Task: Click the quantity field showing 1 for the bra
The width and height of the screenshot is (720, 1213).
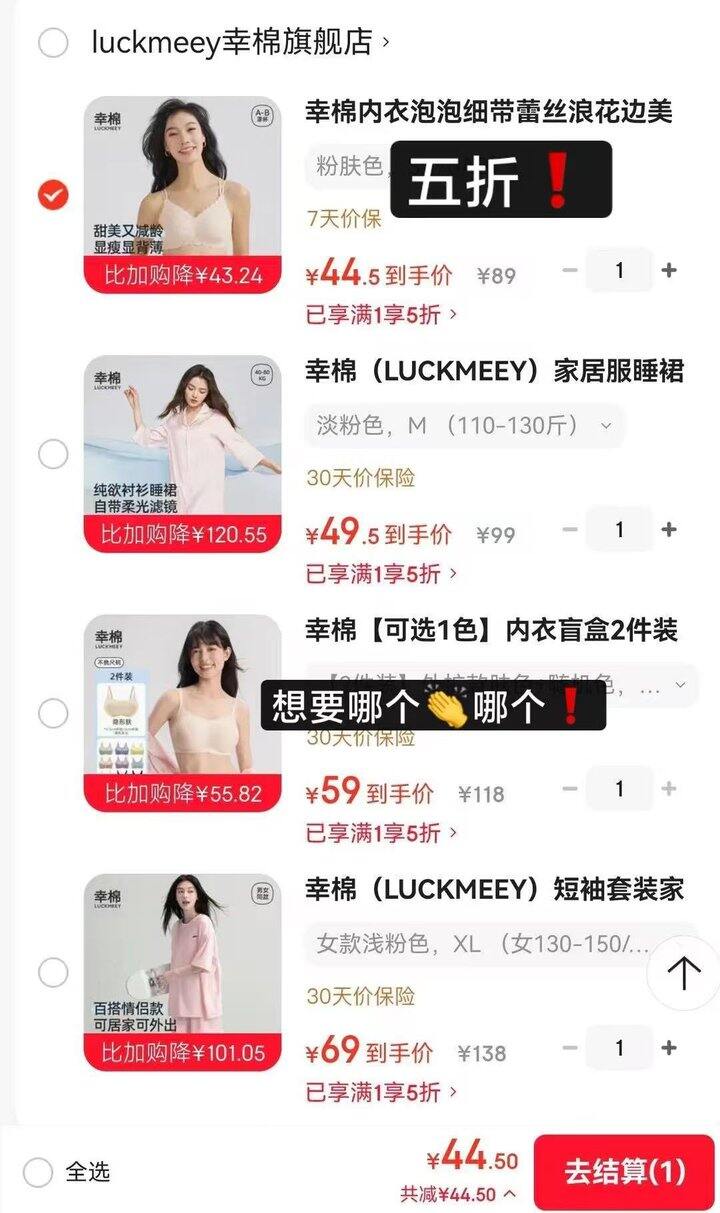Action: (x=621, y=269)
